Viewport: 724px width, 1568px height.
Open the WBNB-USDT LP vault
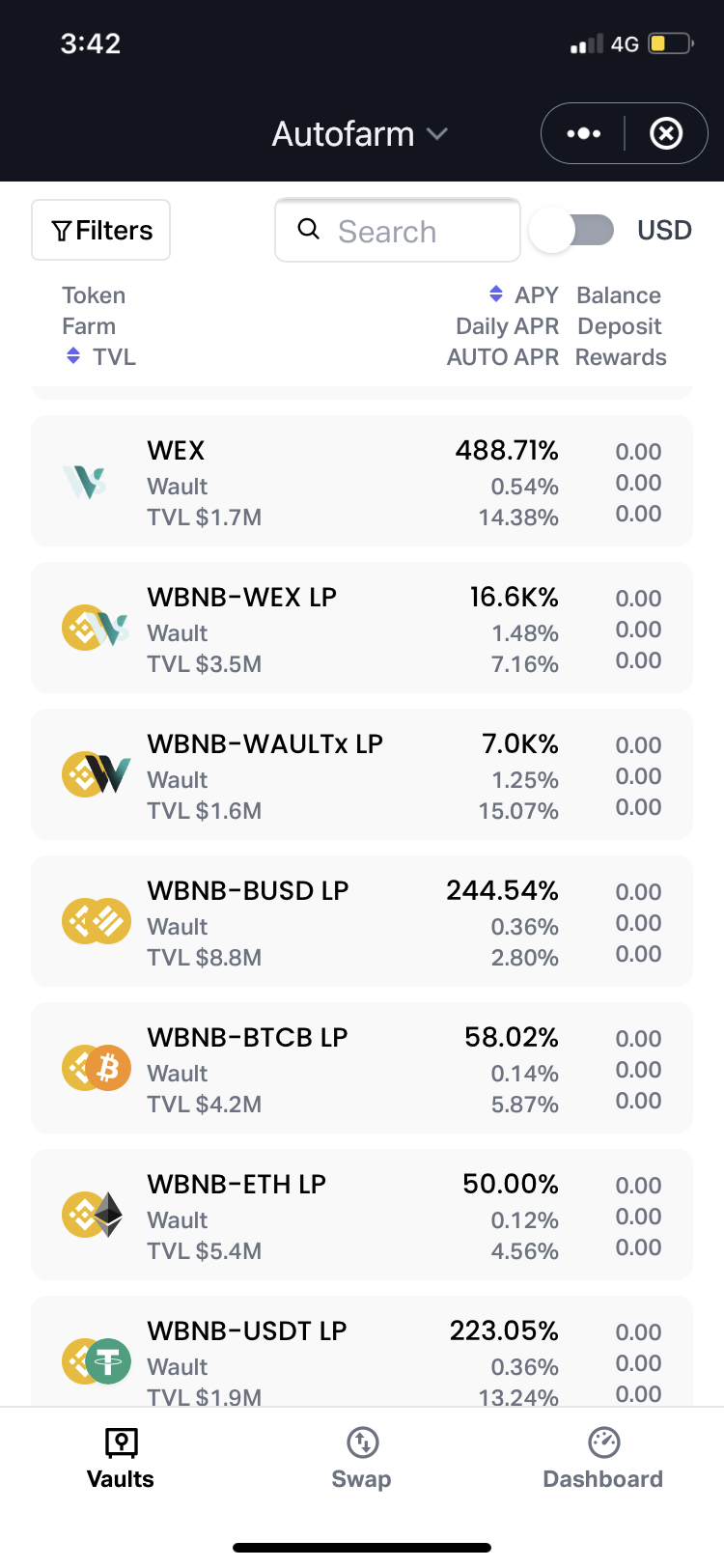tap(362, 1356)
